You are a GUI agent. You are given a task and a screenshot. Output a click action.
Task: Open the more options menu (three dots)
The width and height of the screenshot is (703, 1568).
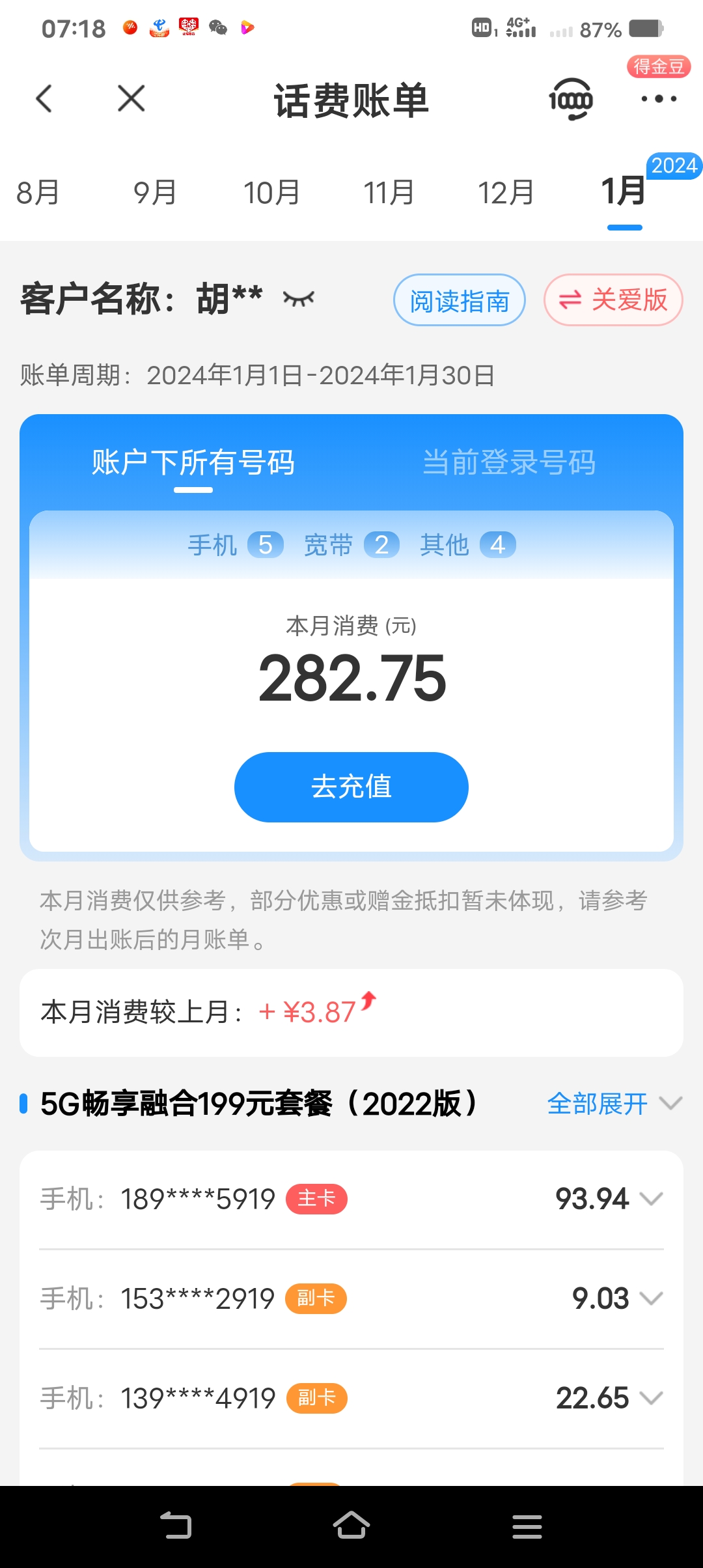click(658, 99)
